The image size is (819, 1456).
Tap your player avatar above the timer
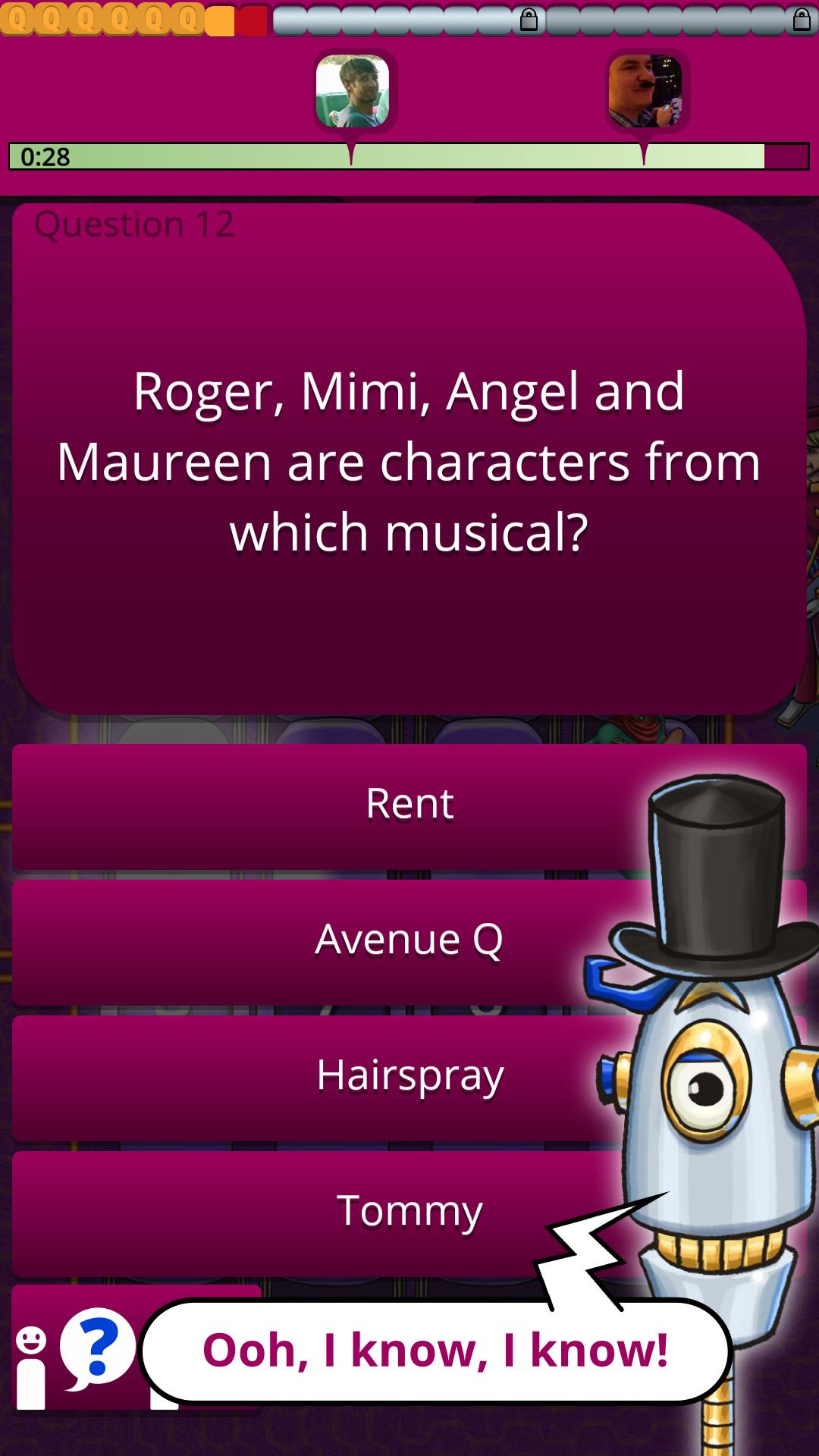354,89
